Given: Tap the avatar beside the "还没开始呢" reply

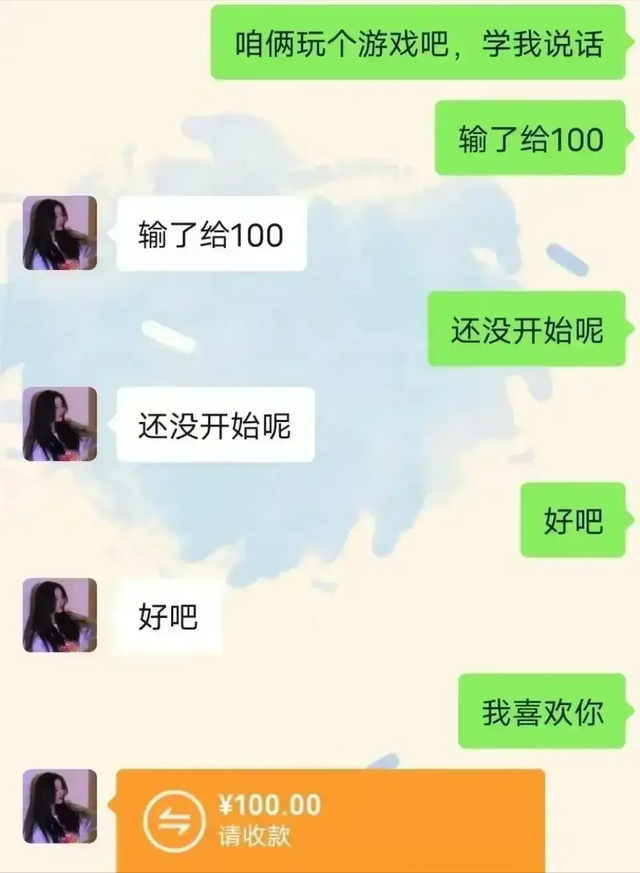Looking at the screenshot, I should coord(60,424).
